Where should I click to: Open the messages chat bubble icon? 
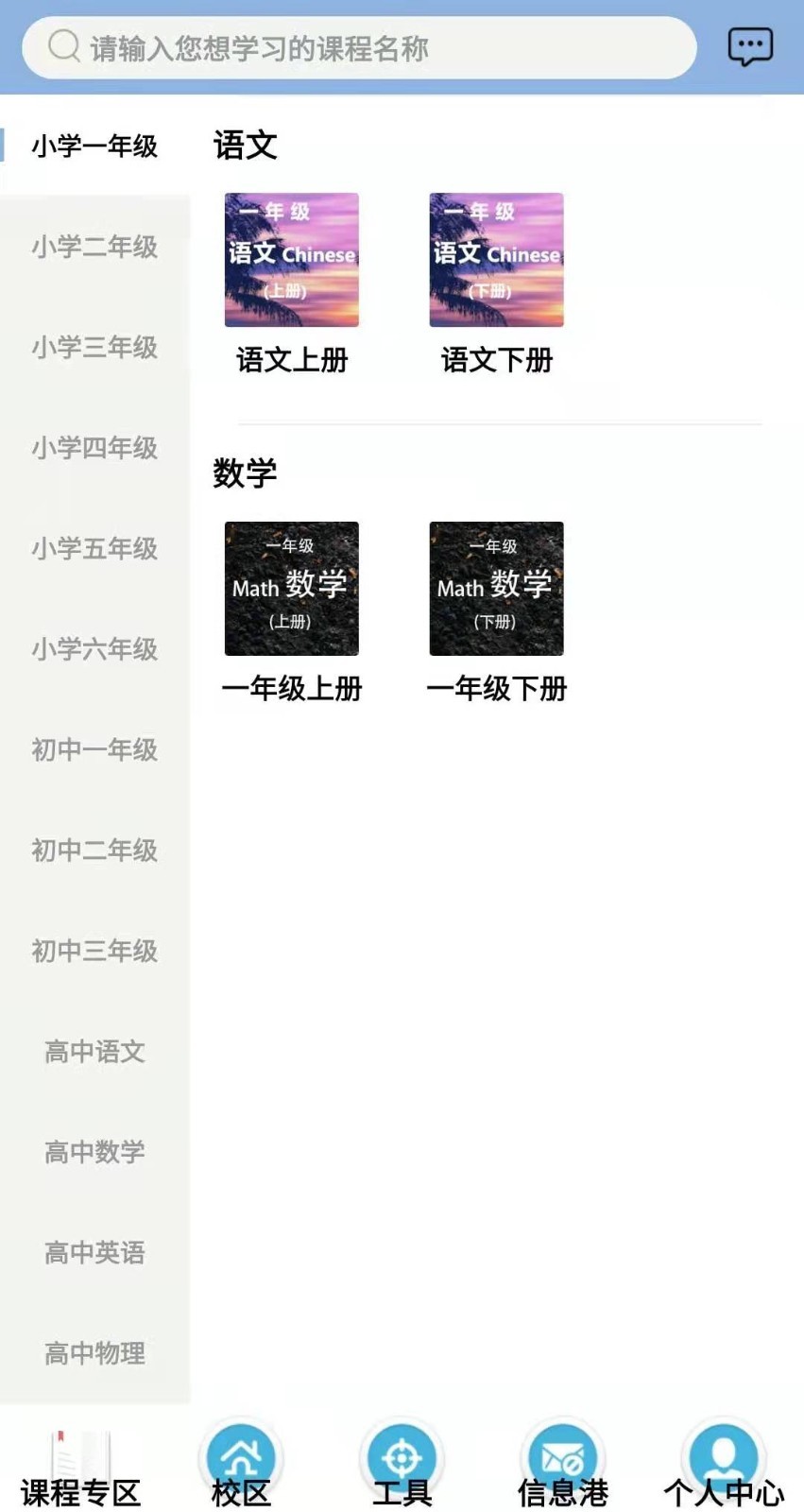point(750,46)
